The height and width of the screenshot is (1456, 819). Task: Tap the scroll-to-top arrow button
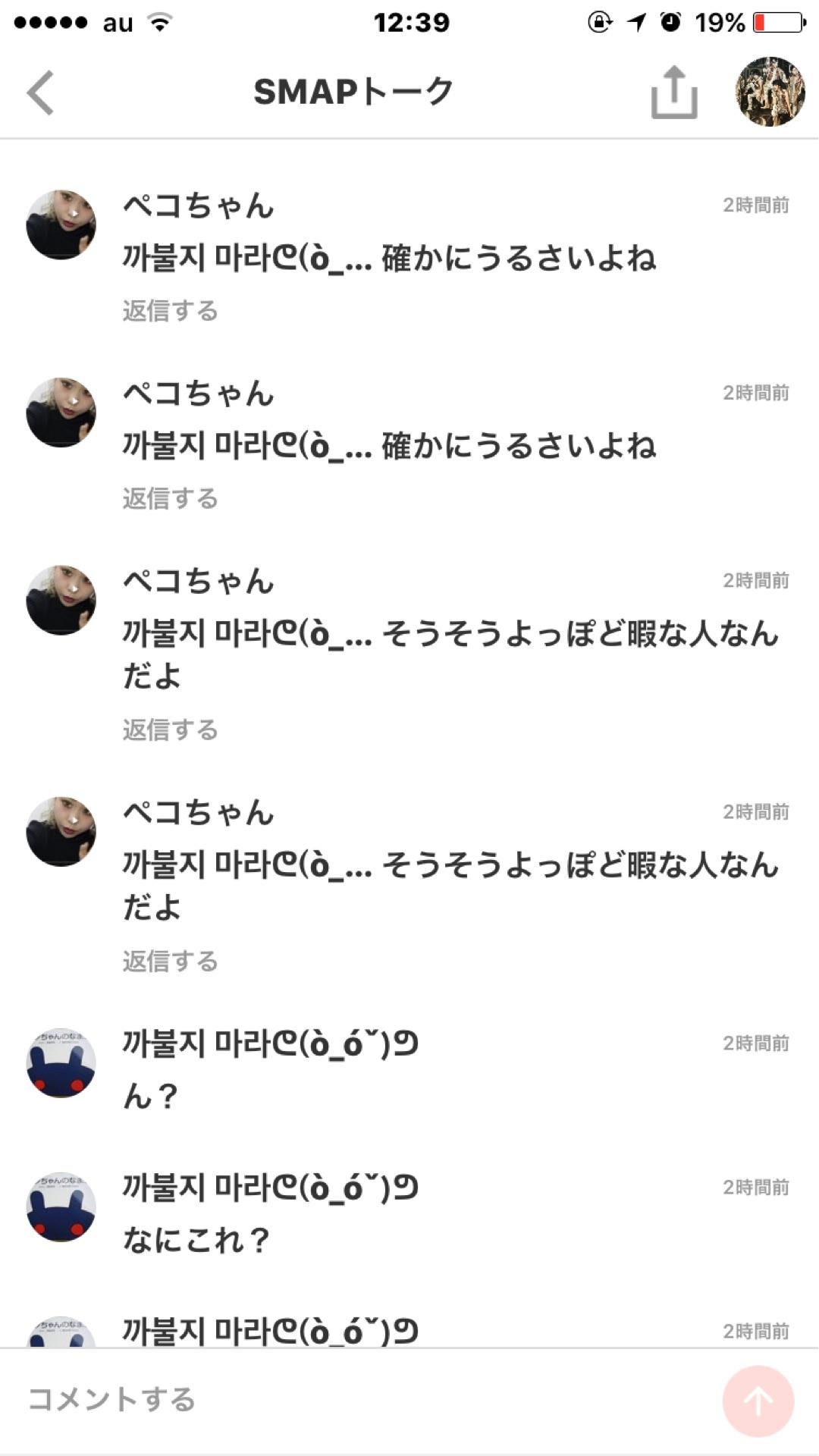tap(761, 1400)
